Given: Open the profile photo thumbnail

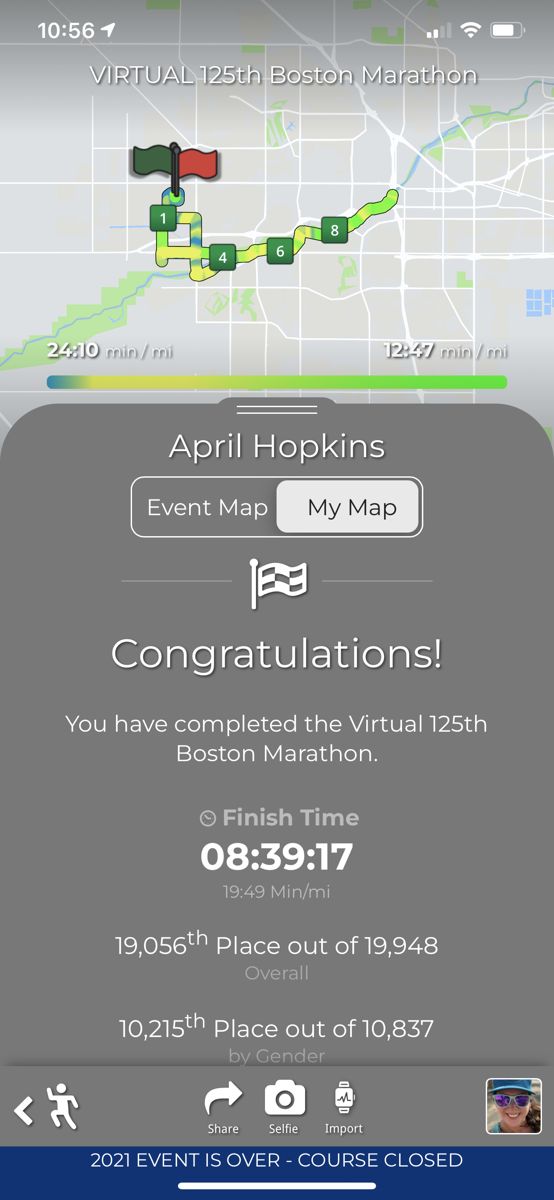Looking at the screenshot, I should [513, 1106].
